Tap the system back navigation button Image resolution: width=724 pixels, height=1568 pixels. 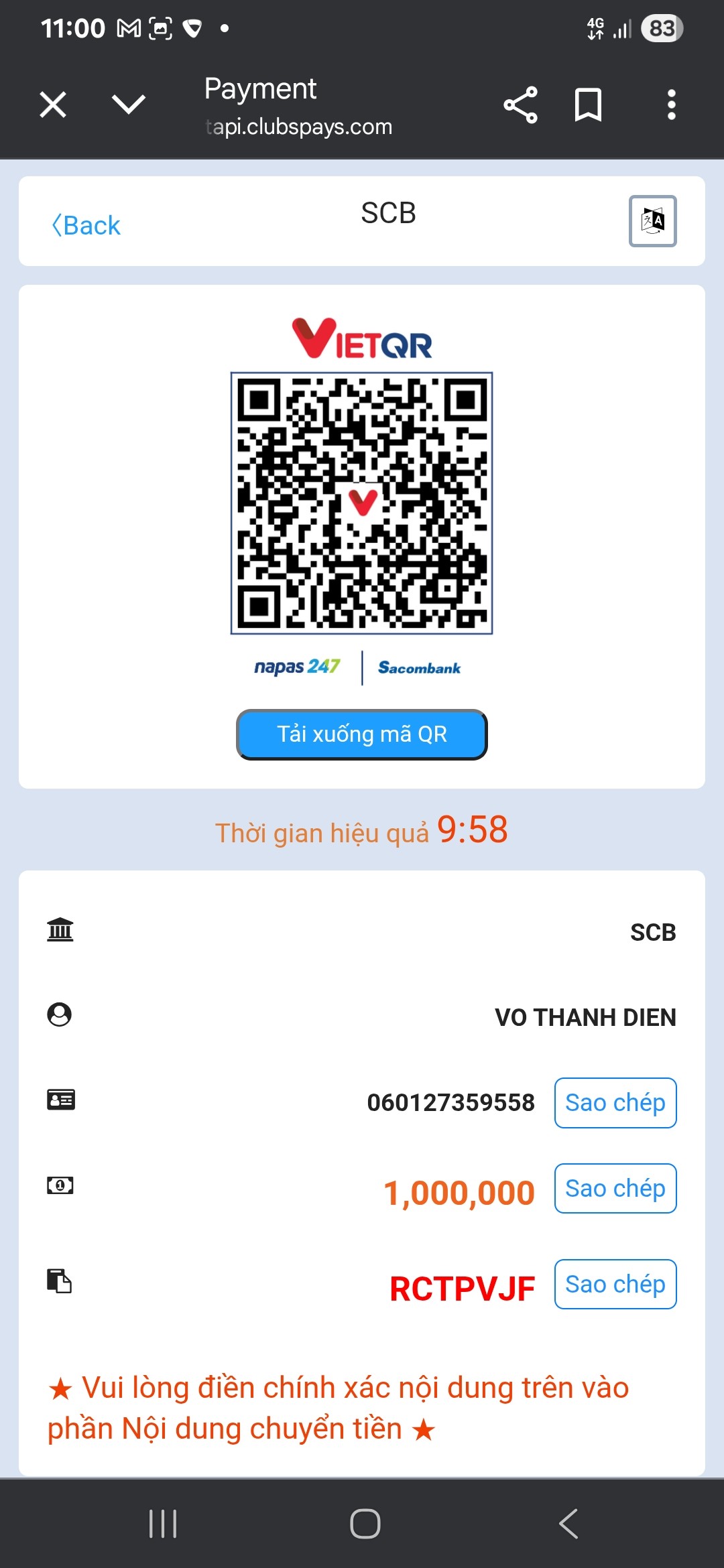[568, 1524]
